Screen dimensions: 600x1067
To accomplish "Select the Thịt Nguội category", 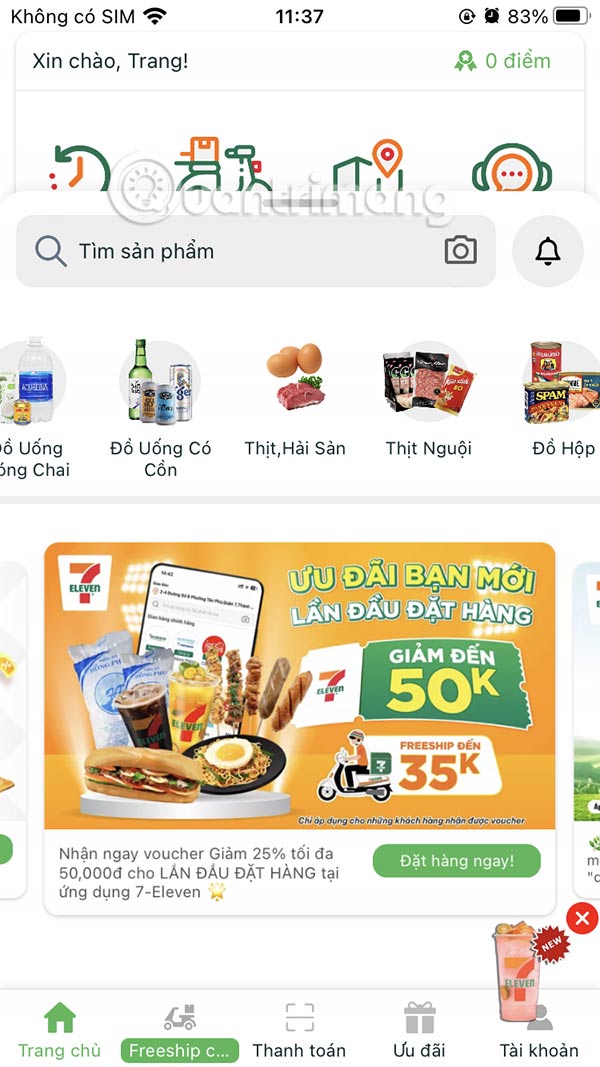I will [428, 402].
